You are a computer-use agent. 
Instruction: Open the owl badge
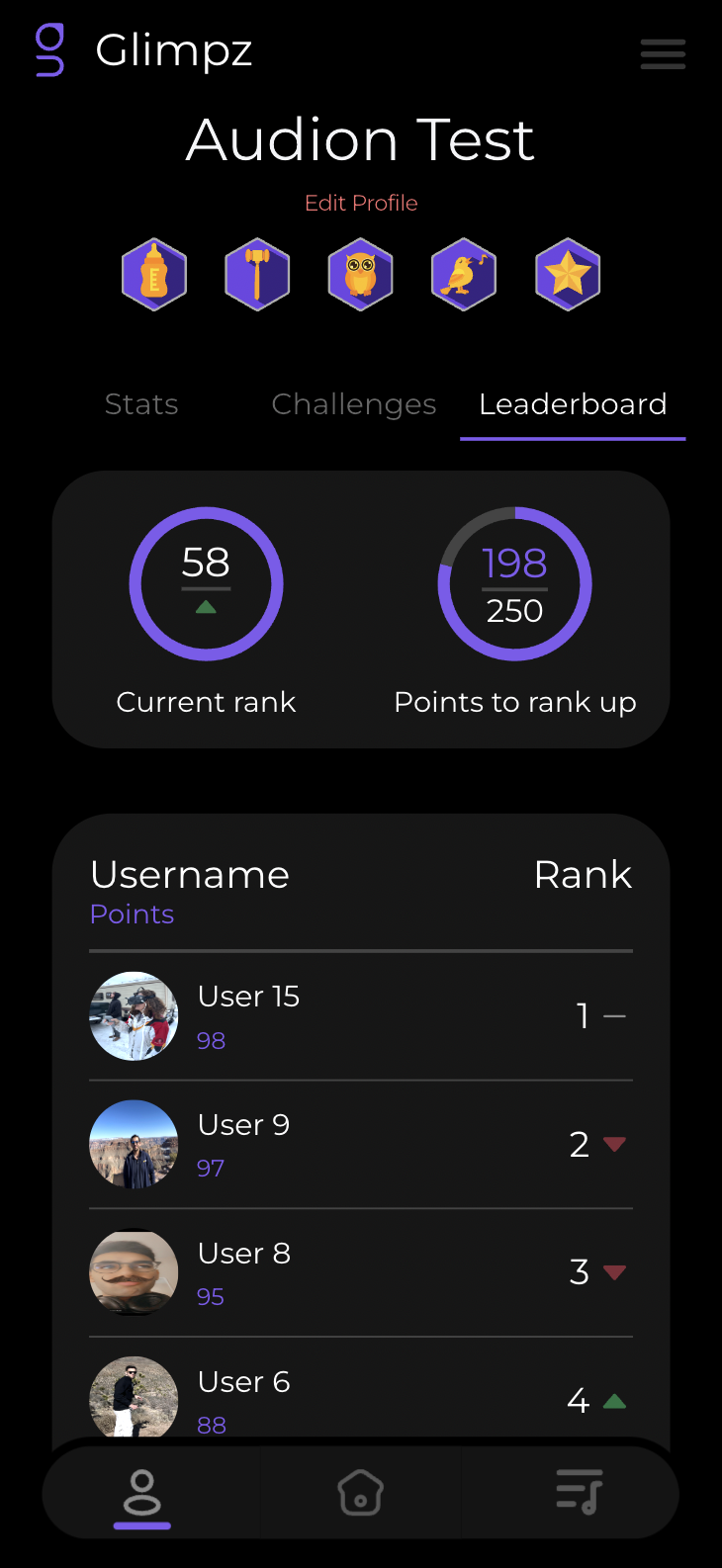361,274
